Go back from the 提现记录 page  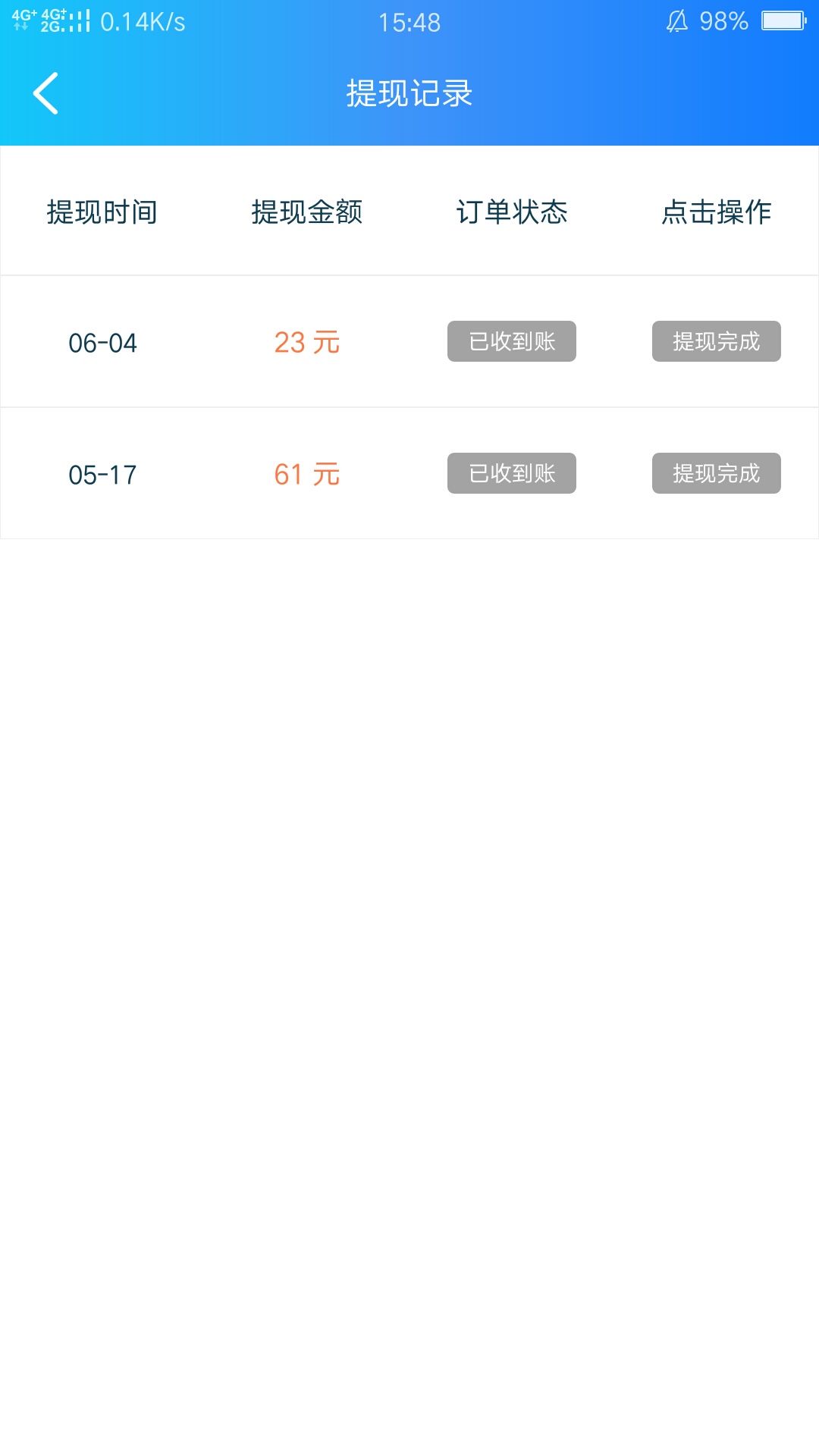[45, 93]
